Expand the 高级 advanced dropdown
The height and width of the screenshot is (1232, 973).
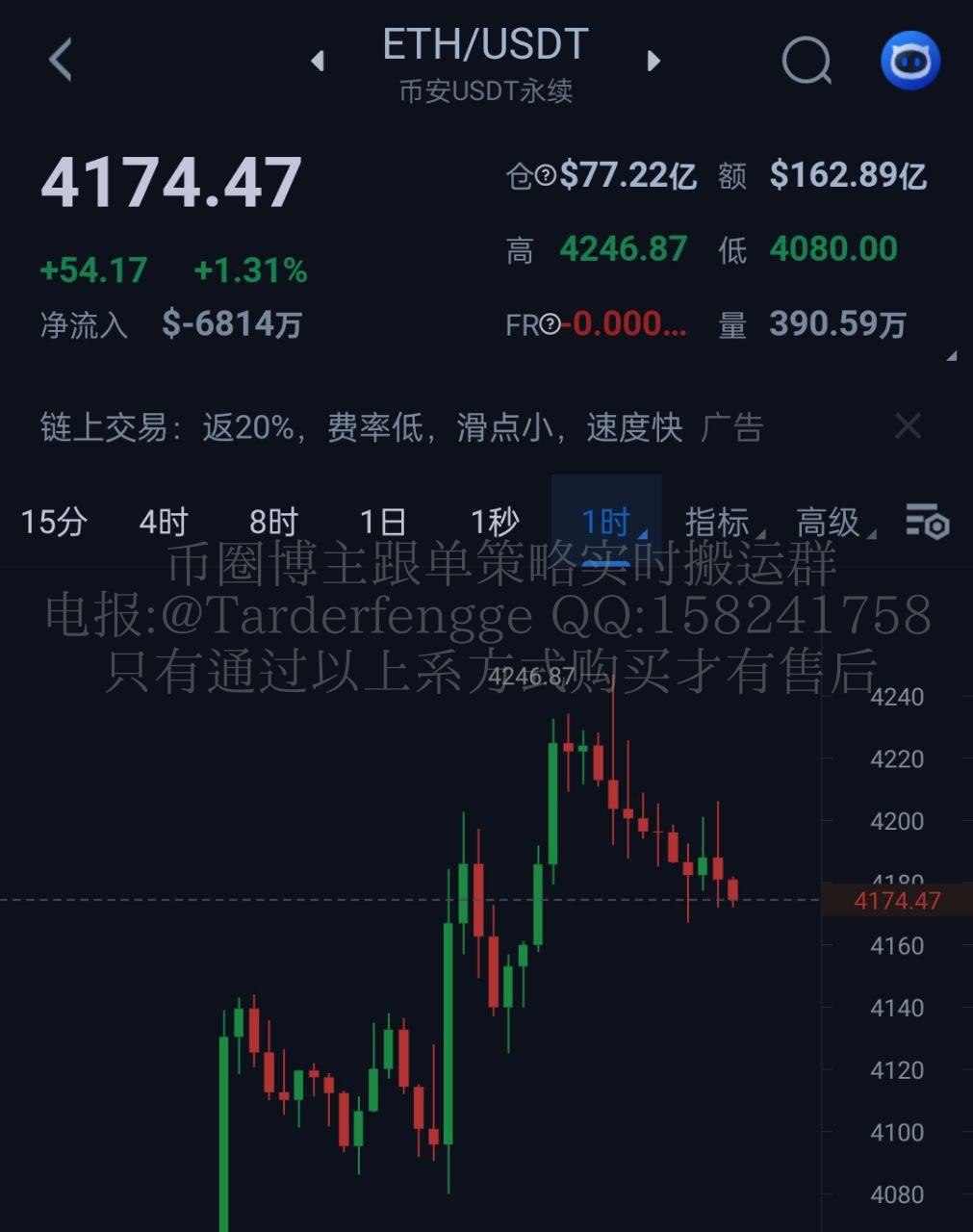click(x=828, y=523)
